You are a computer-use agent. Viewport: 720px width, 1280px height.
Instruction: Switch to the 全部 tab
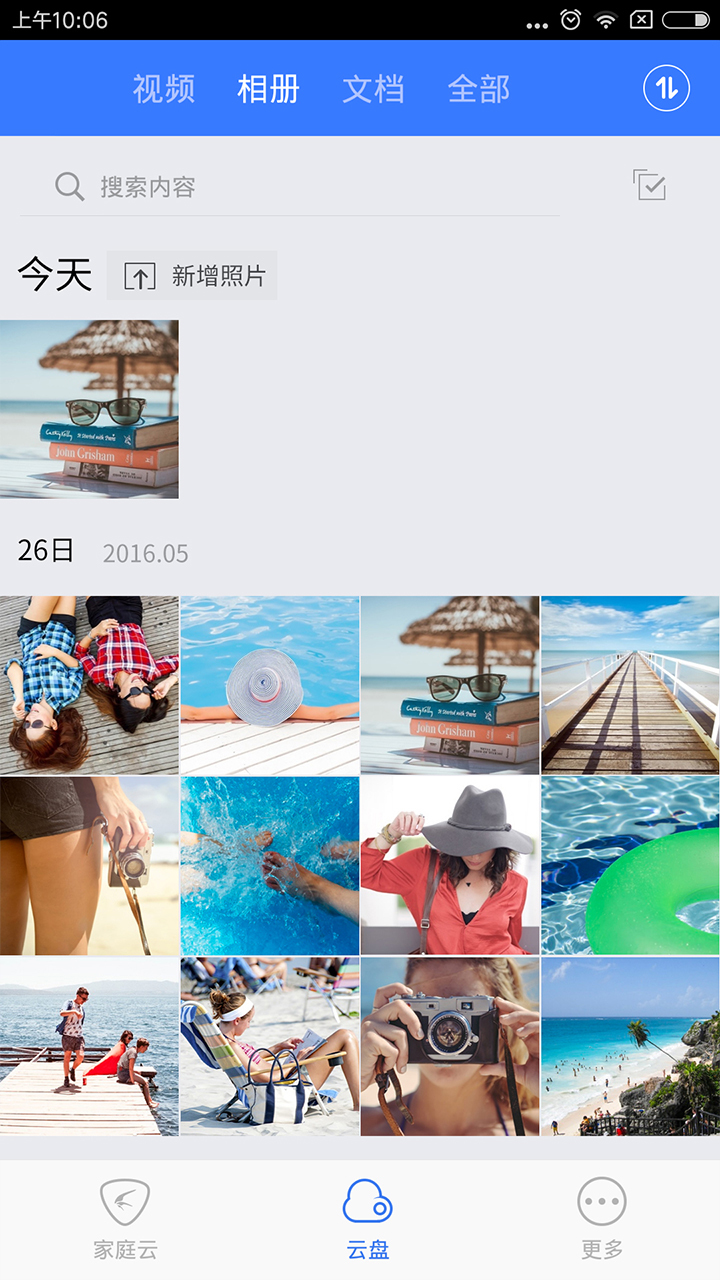pos(478,89)
